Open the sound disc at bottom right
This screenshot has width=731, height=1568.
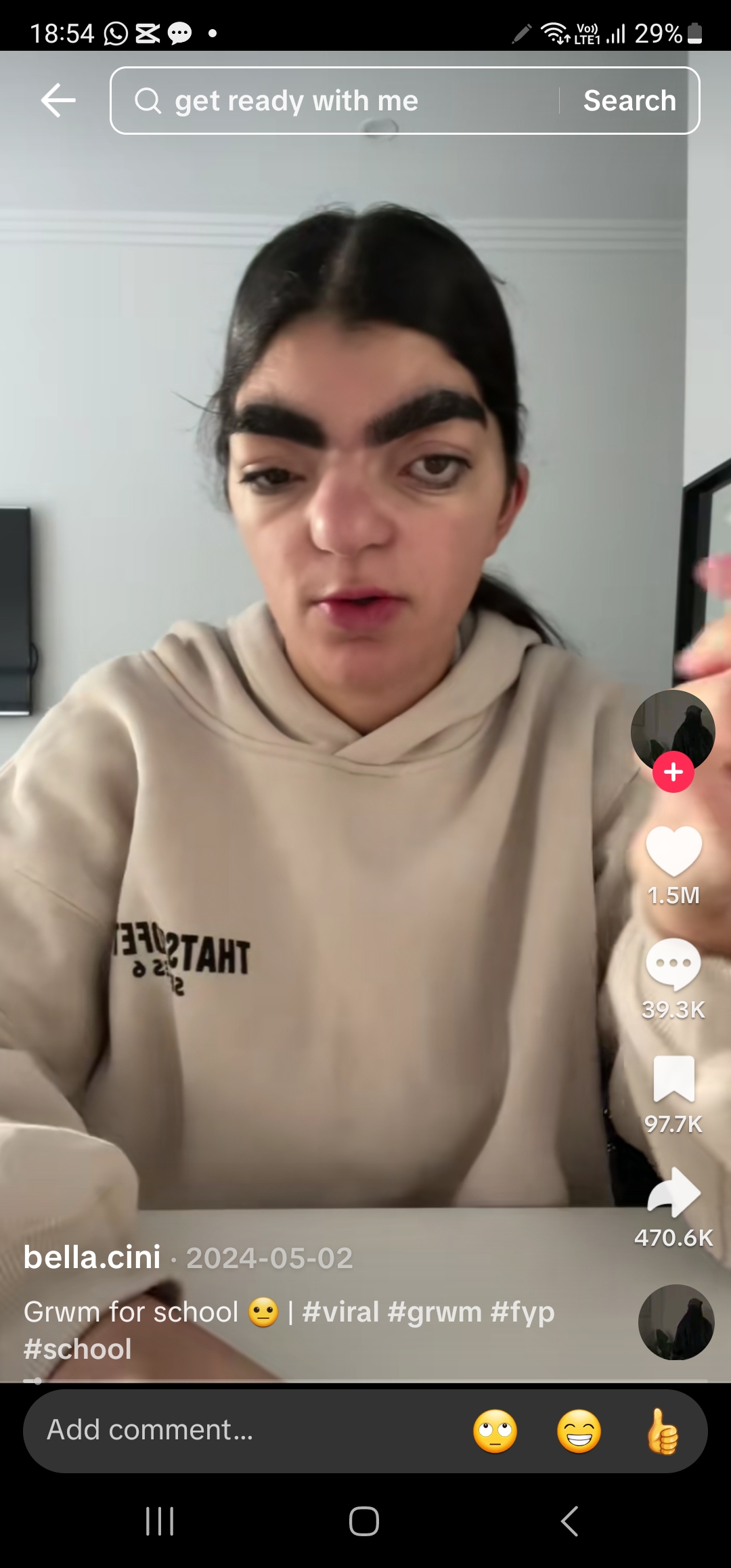pyautogui.click(x=676, y=1322)
